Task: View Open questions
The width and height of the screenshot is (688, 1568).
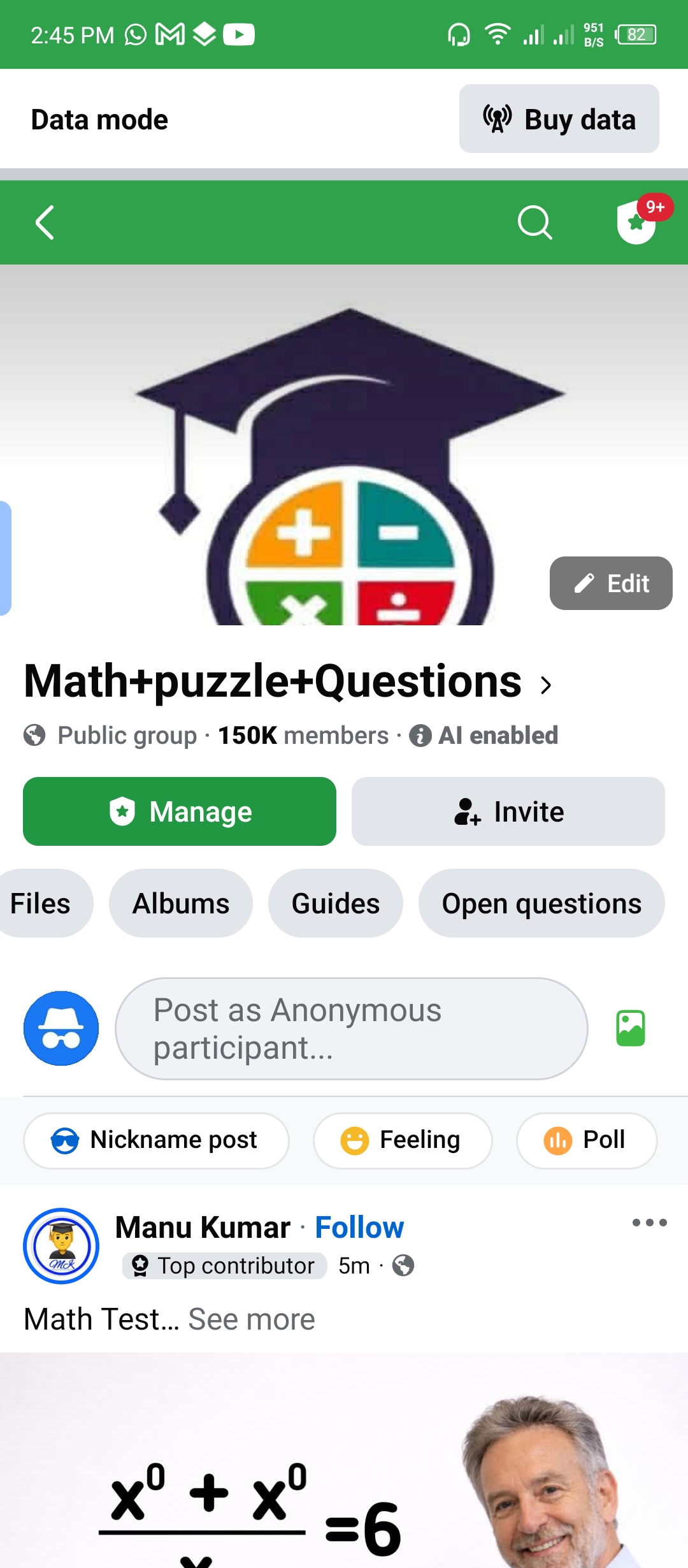Action: click(541, 903)
